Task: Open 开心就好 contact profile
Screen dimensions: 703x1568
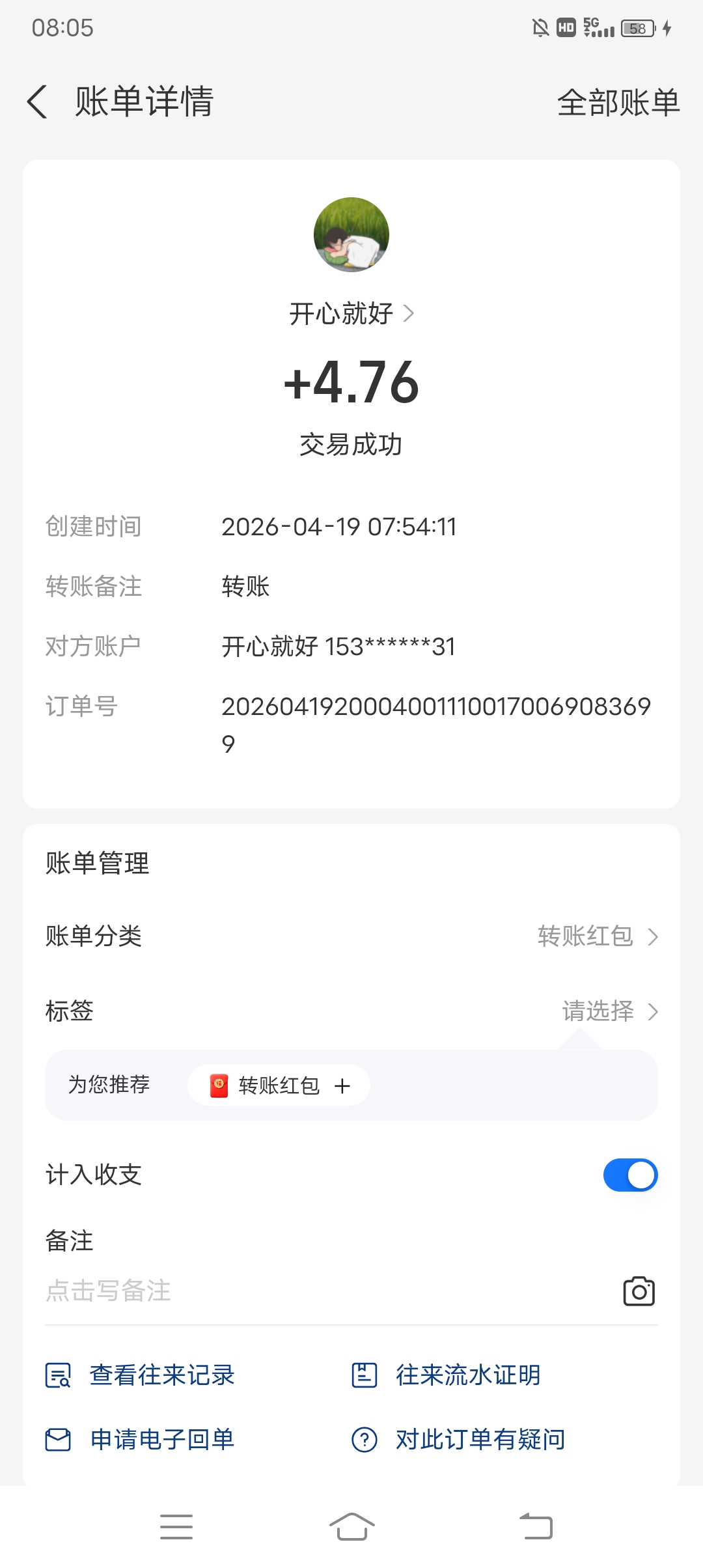Action: click(351, 314)
